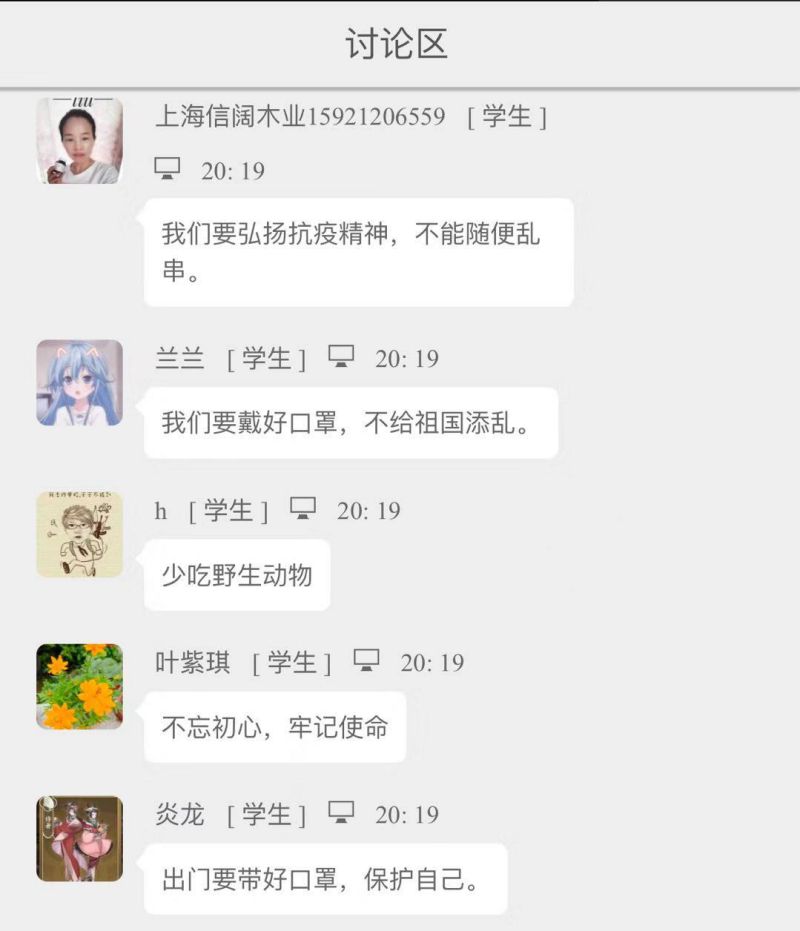
Task: Tap the avatar of user h
Action: 79,534
